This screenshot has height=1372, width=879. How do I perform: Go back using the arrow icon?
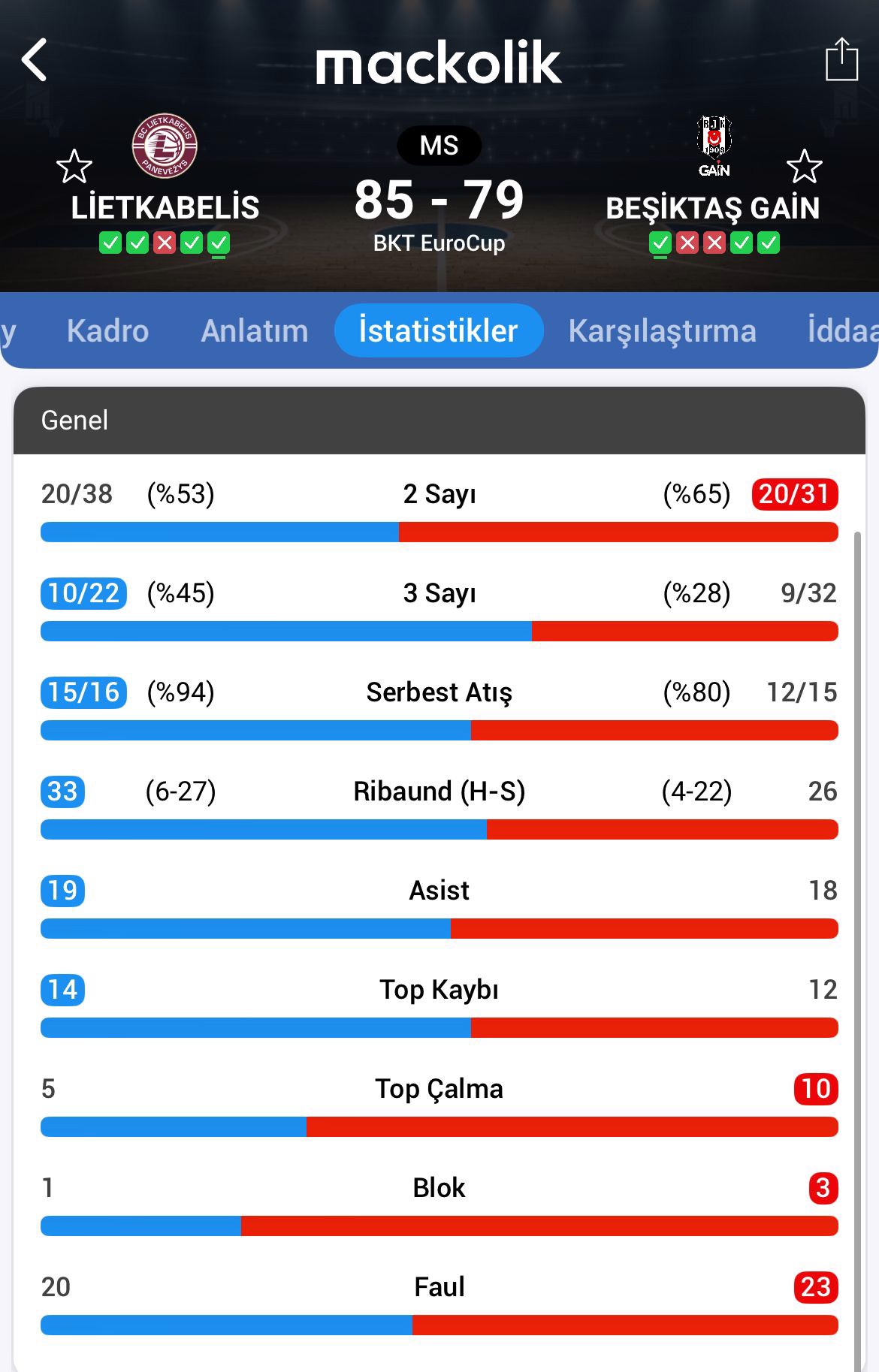35,60
